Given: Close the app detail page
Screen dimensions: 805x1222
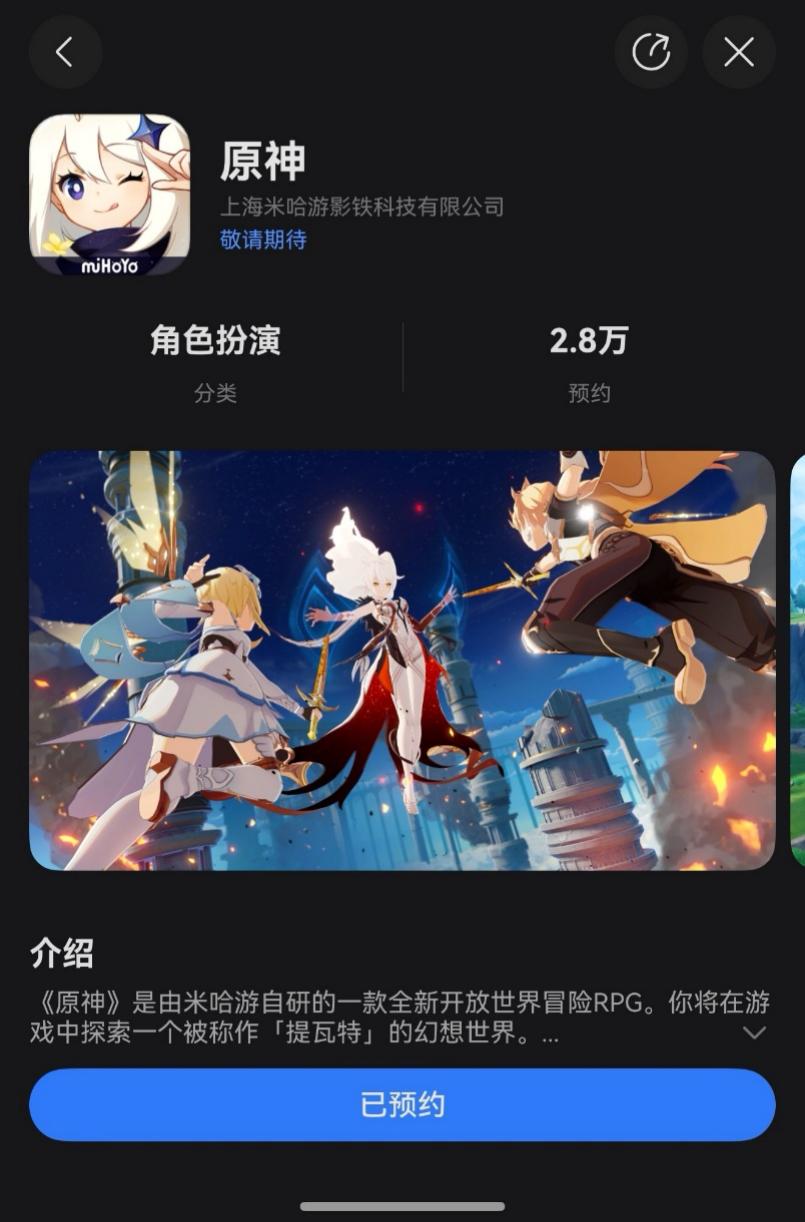Looking at the screenshot, I should 739,52.
